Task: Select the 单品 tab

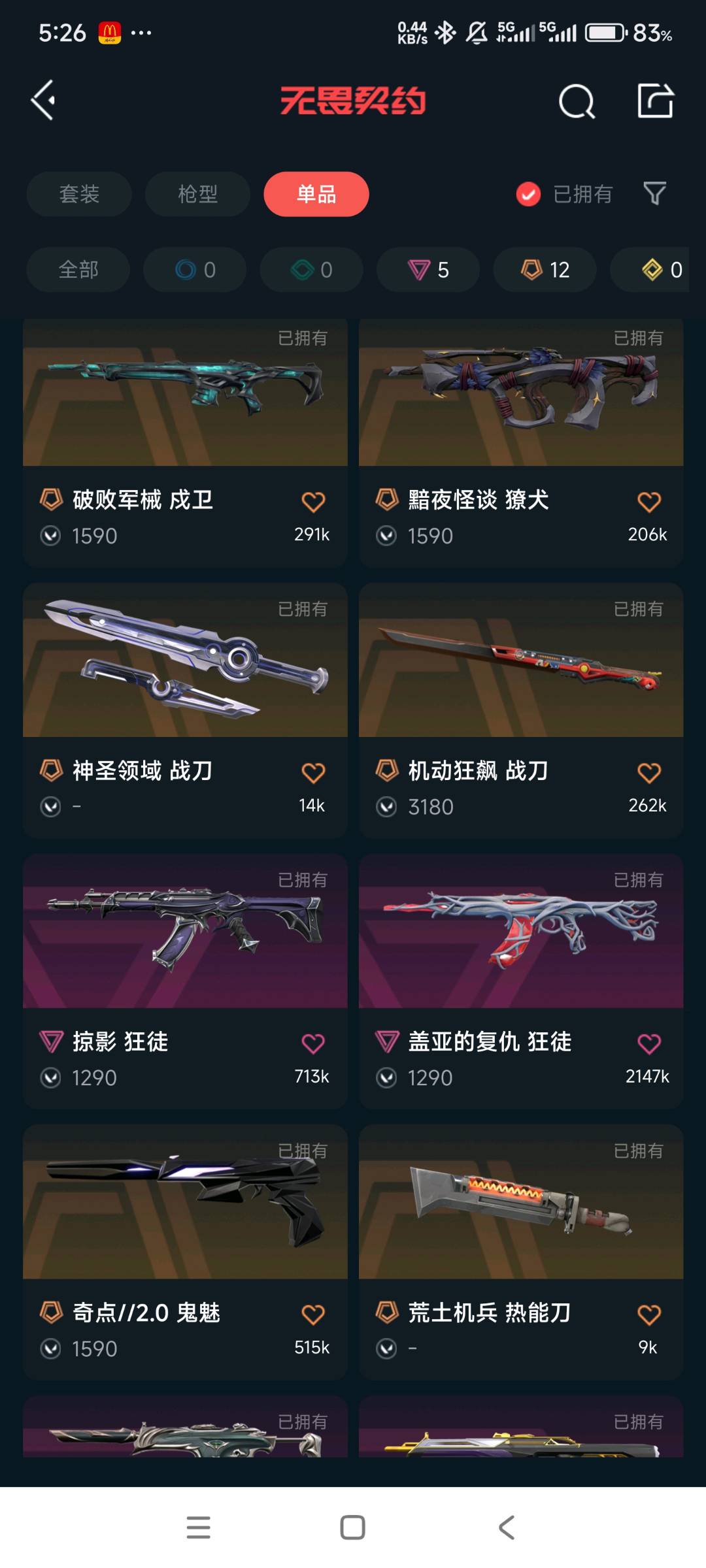Action: [316, 194]
